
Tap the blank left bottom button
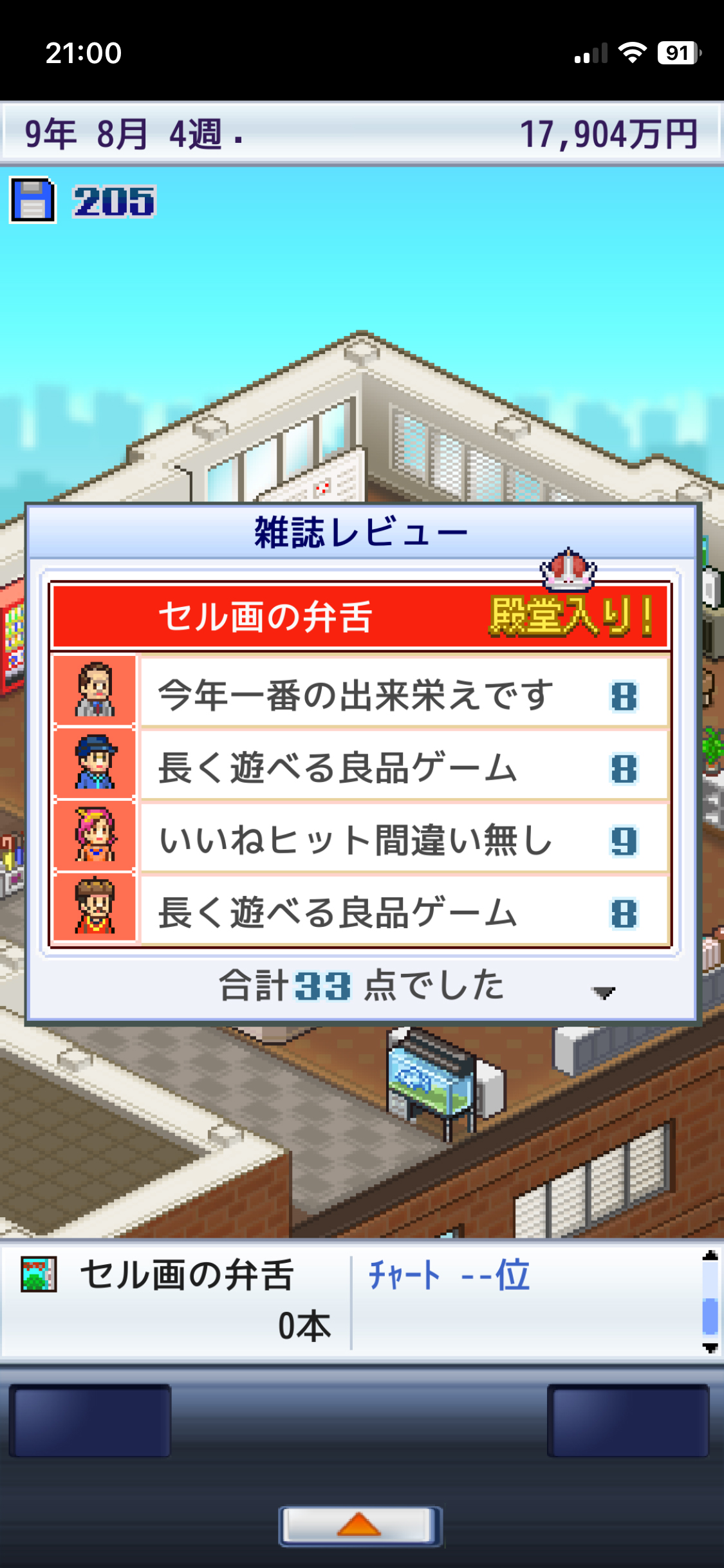click(x=91, y=1420)
